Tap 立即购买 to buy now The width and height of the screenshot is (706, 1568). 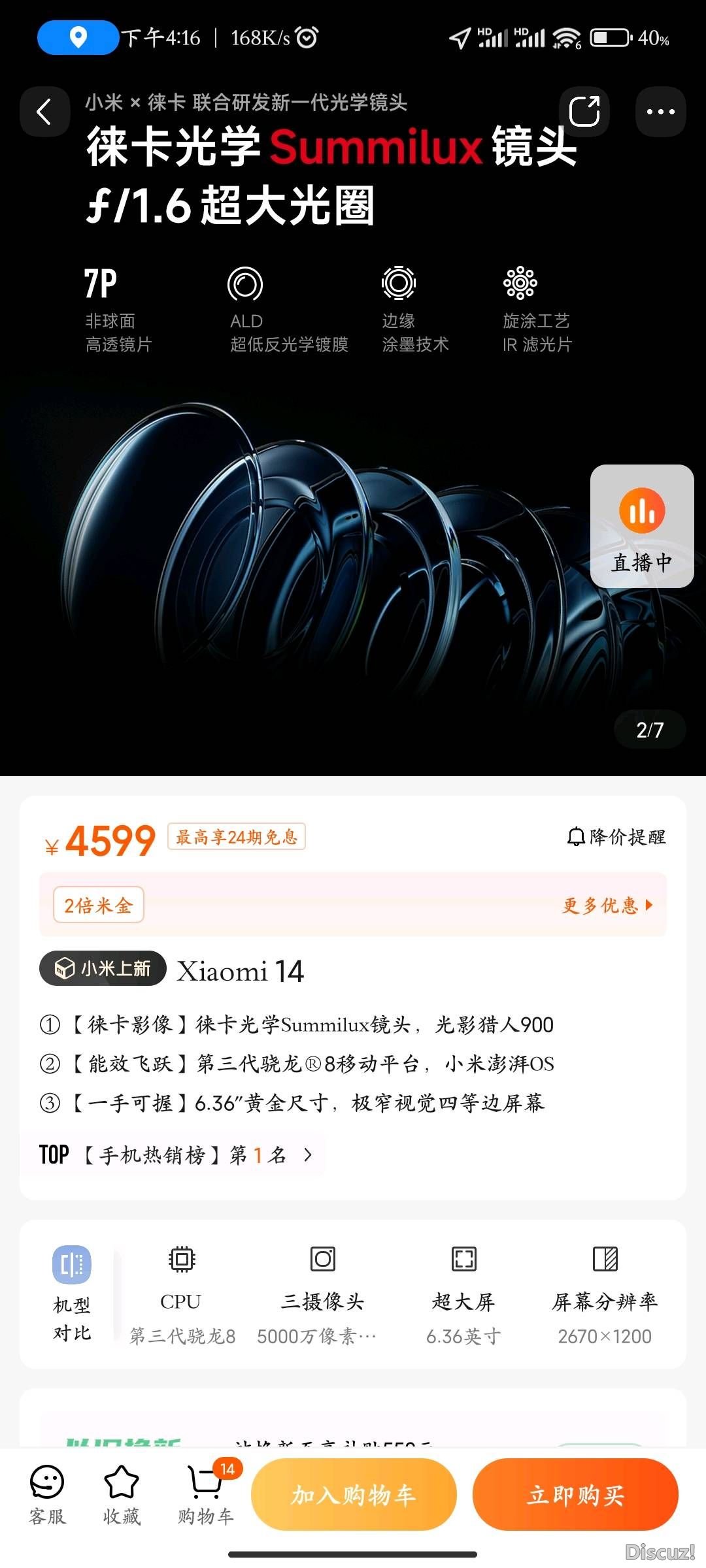pos(575,1495)
